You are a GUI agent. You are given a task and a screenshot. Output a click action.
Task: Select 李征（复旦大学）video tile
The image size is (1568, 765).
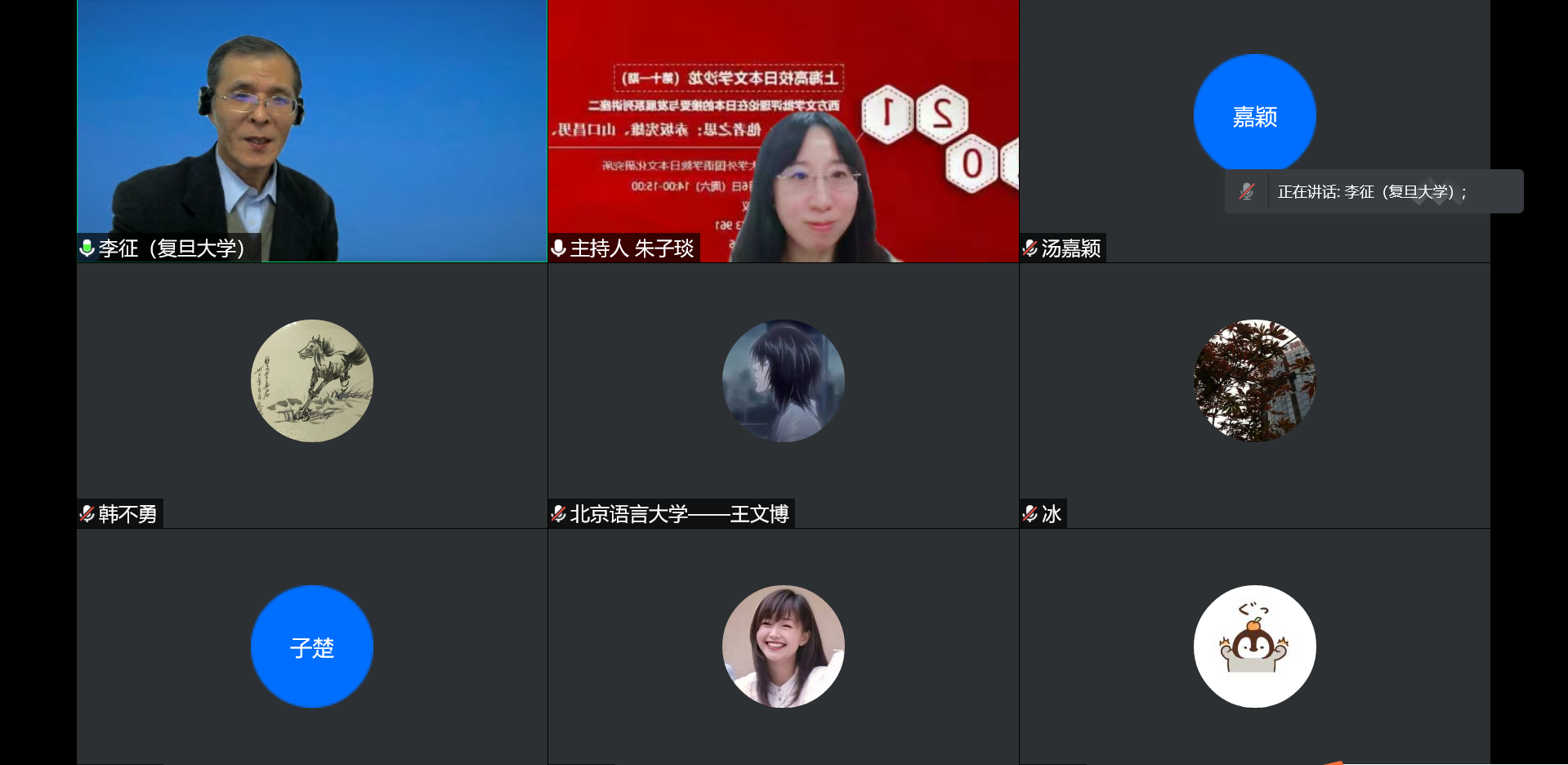pyautogui.click(x=311, y=131)
